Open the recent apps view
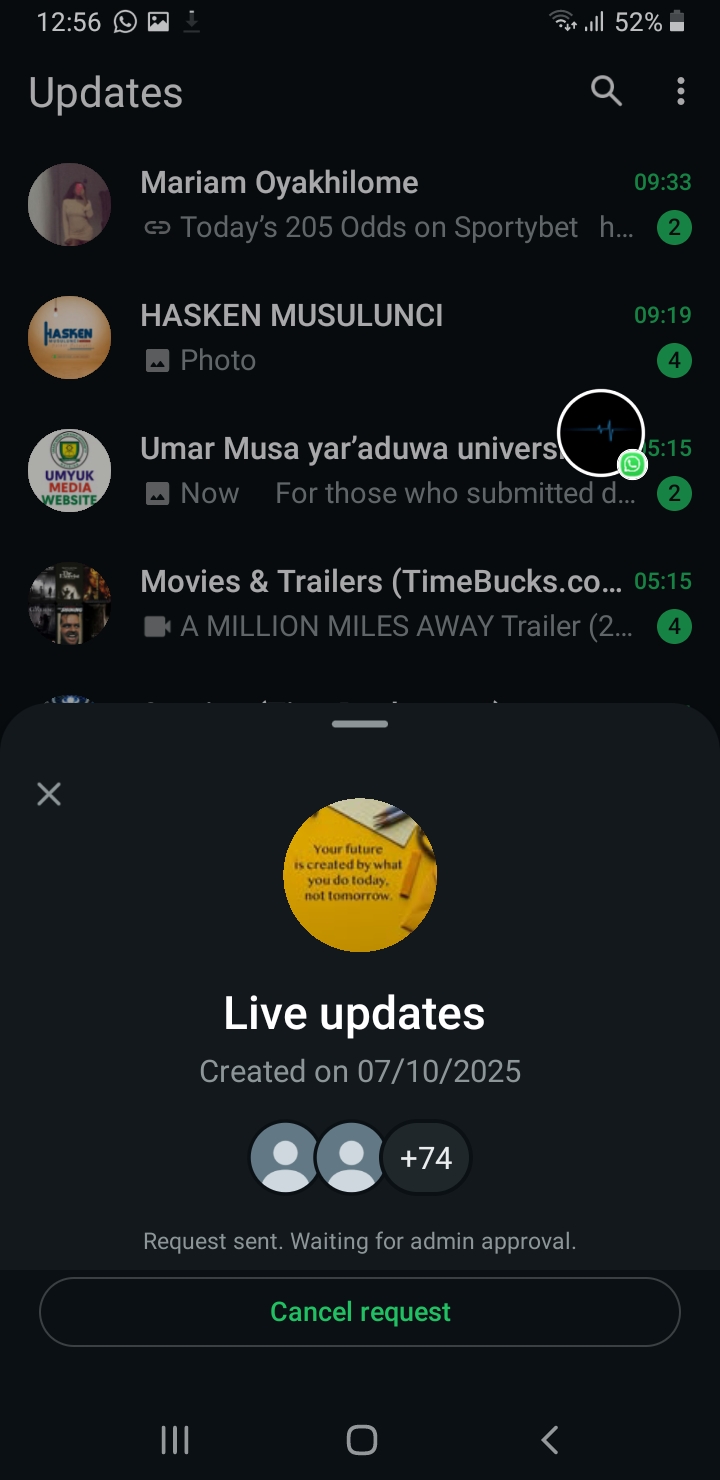This screenshot has width=720, height=1480. 175,1440
